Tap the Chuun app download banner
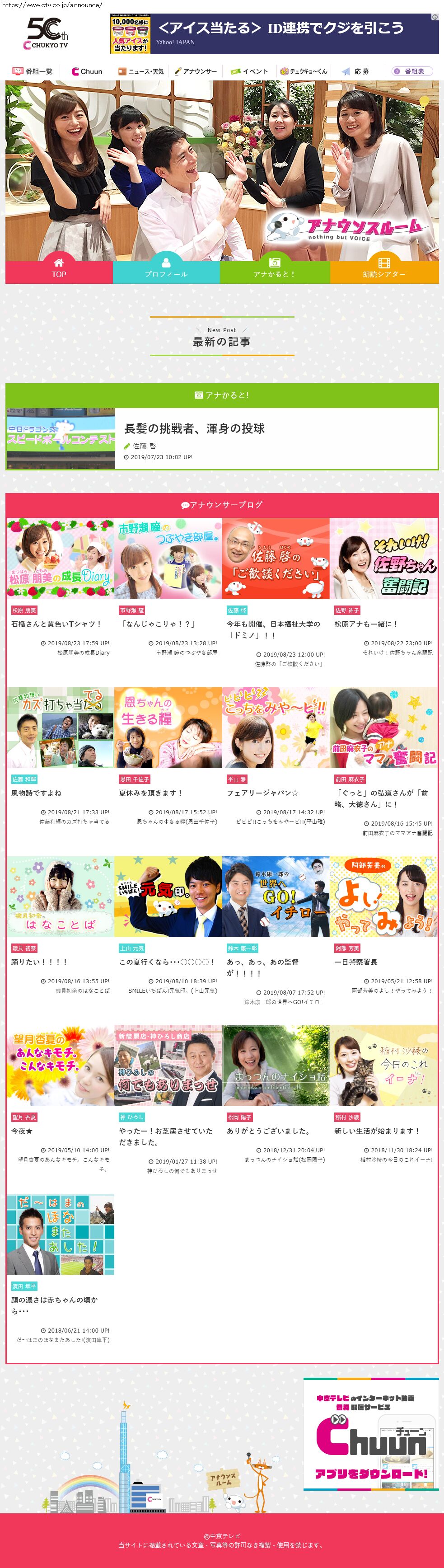Screen dimensions: 444x1568 (x=370, y=1434)
